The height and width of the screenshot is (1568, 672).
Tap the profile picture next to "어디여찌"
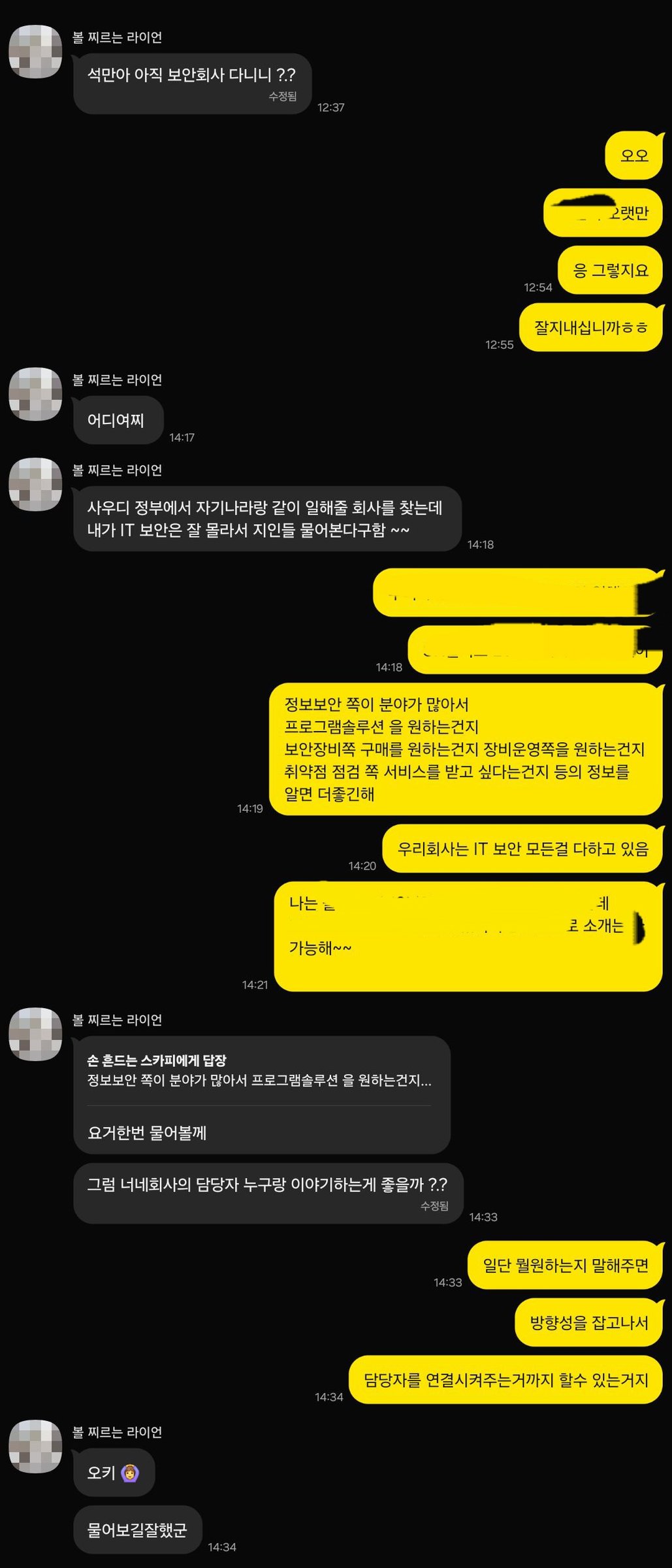coord(35,394)
